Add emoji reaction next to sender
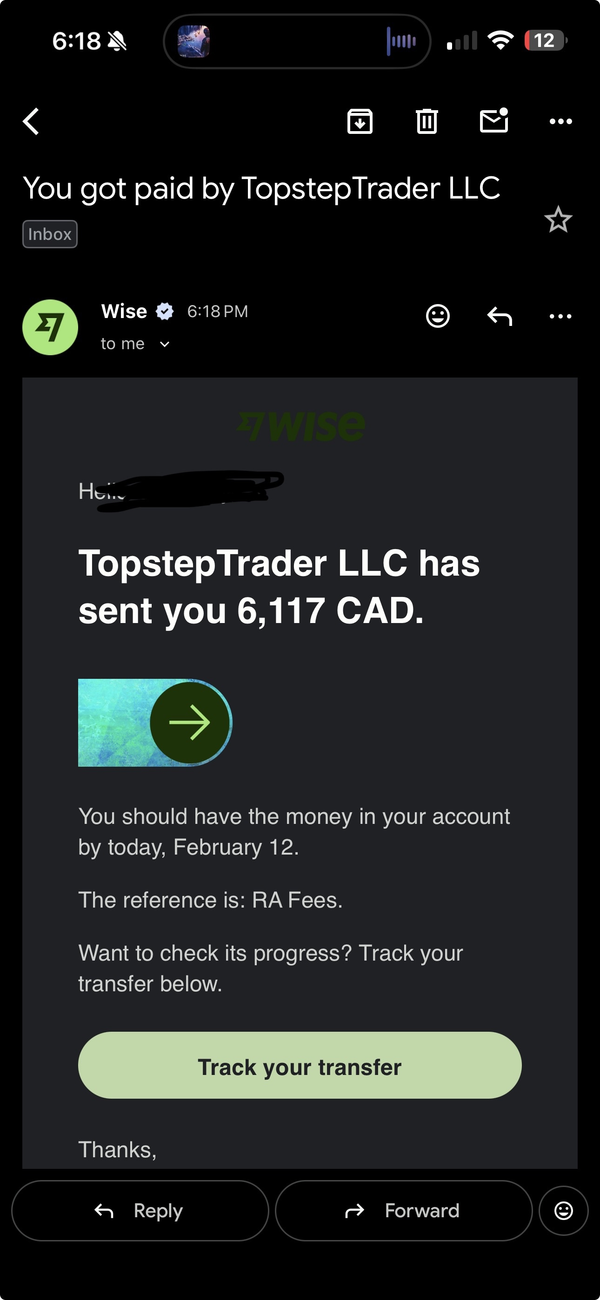The image size is (600, 1300). pos(438,316)
